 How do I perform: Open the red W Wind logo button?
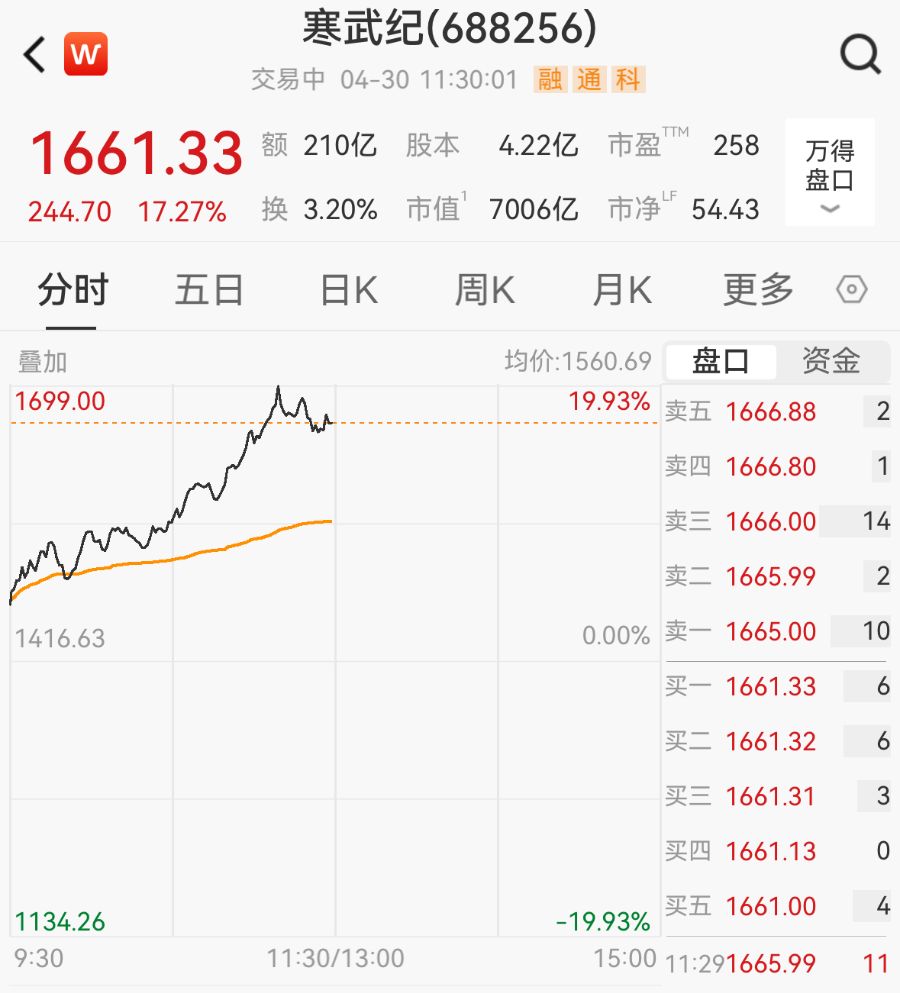(86, 55)
